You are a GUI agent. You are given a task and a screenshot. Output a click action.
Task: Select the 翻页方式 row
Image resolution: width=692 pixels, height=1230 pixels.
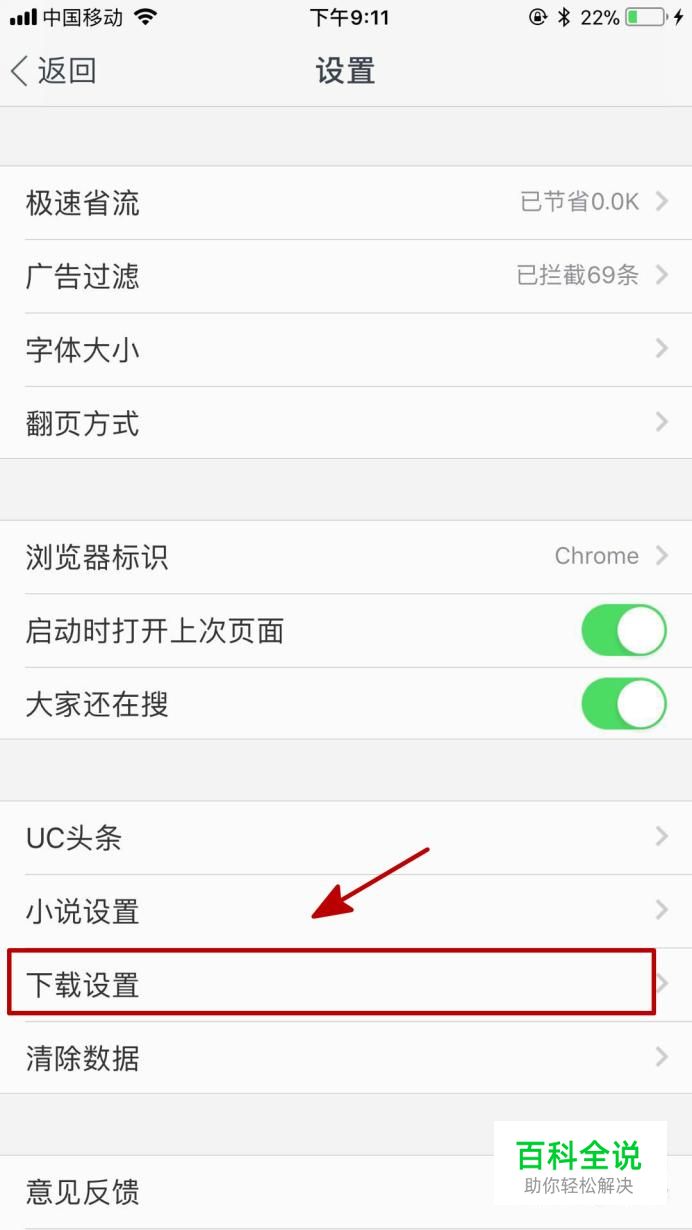(x=346, y=423)
